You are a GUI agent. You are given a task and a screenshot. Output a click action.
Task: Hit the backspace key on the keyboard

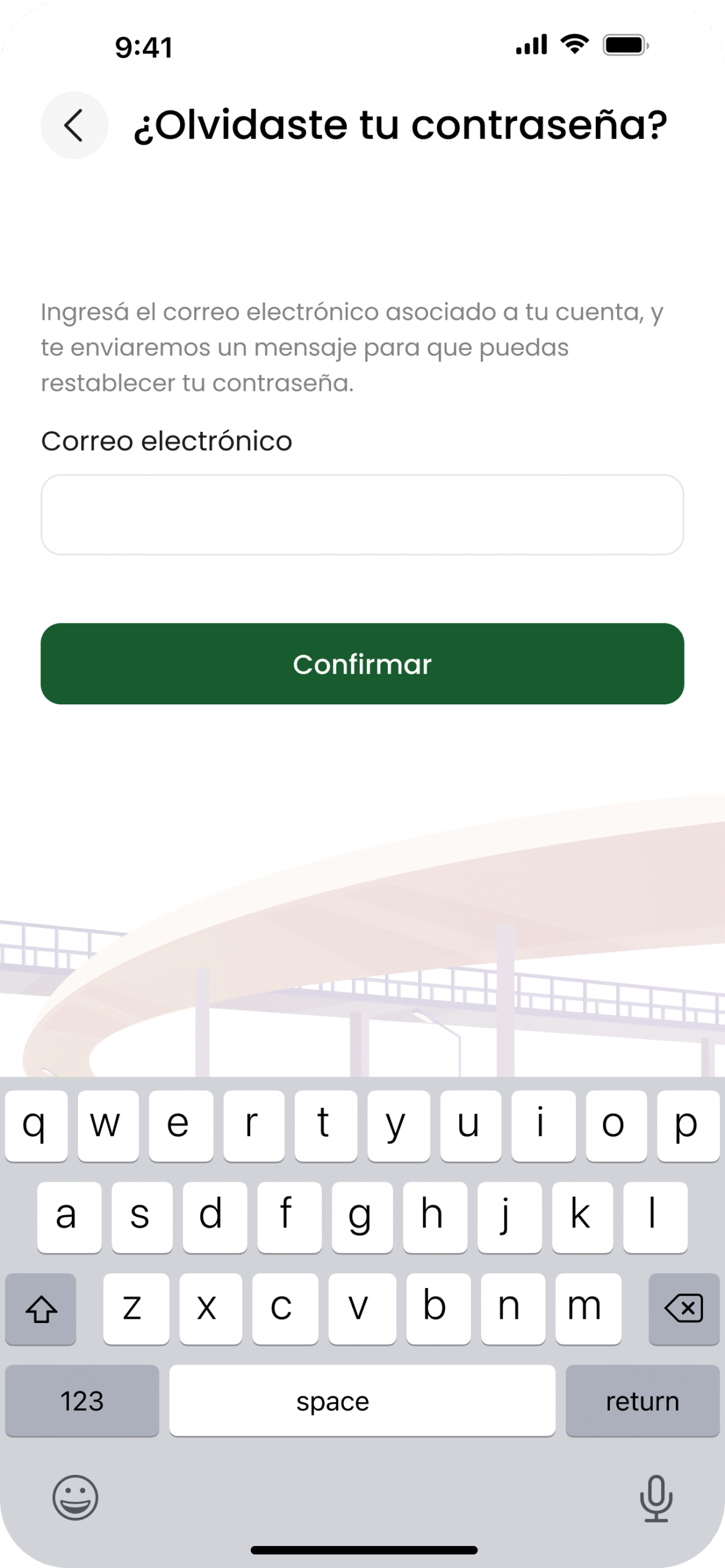tap(683, 1309)
